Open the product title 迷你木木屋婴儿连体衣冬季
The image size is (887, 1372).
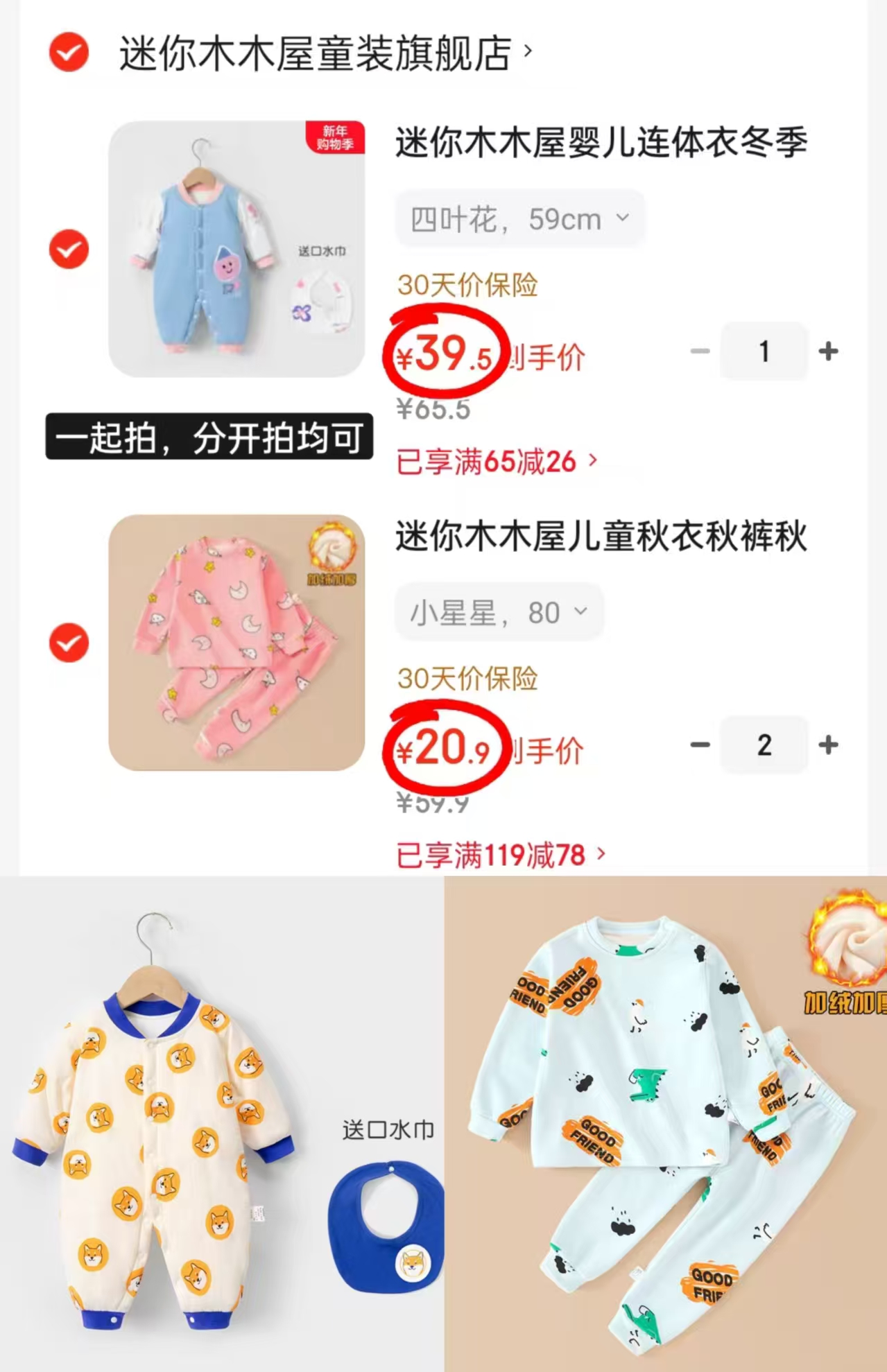point(601,142)
